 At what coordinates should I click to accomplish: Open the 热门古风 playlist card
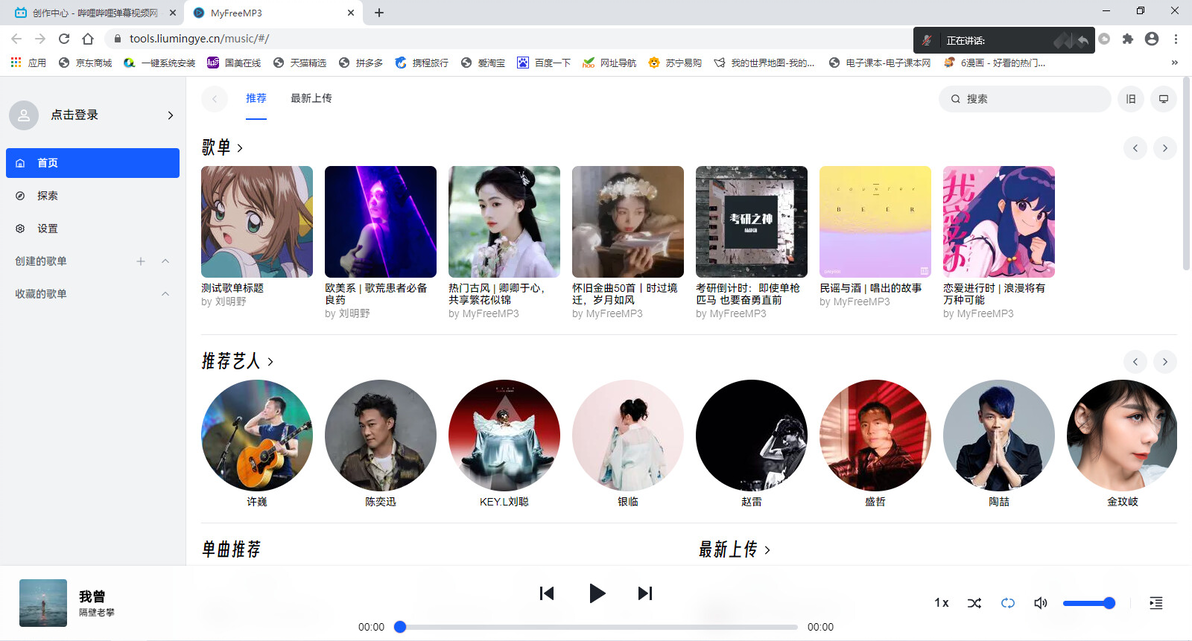(504, 222)
